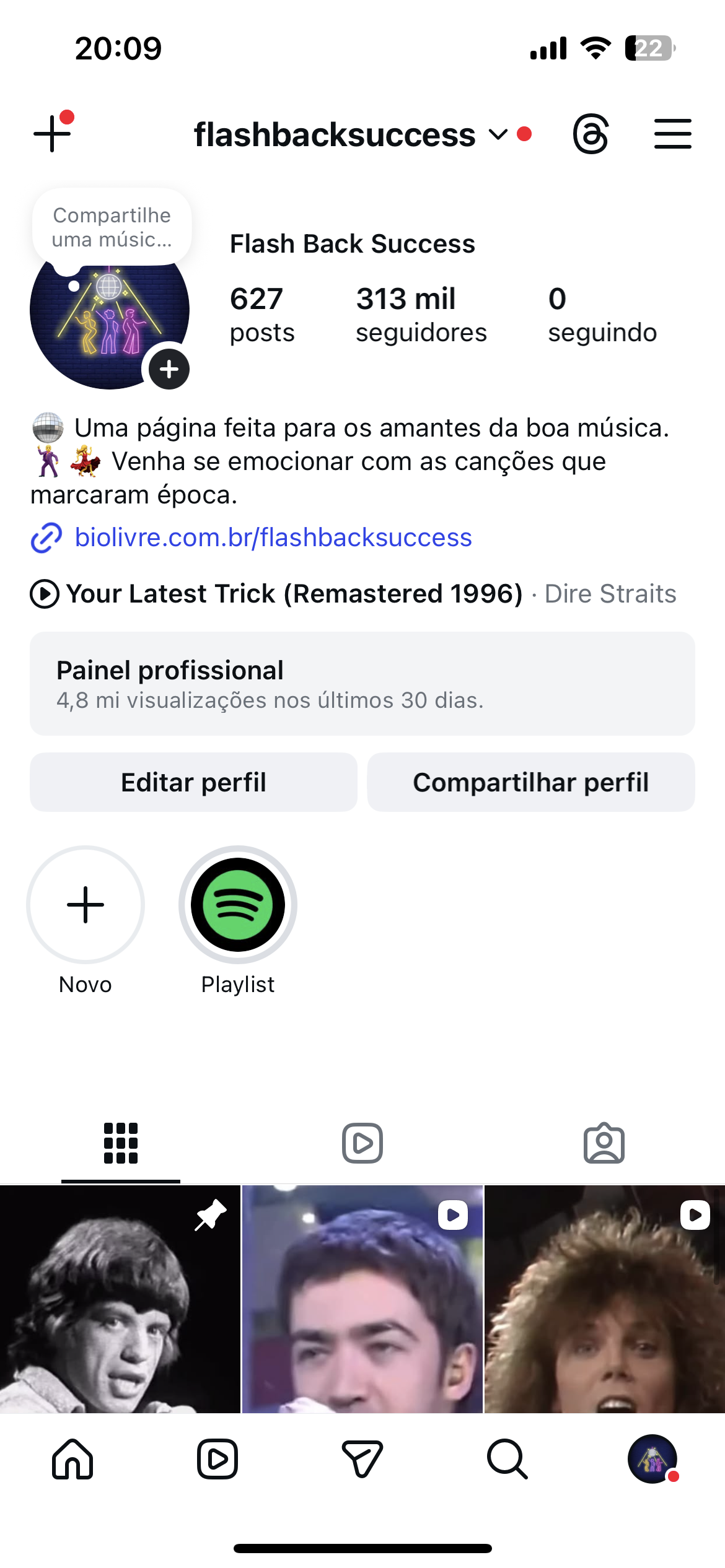Open the hamburger menu
Screen dimensions: 725x1568
coord(672,133)
